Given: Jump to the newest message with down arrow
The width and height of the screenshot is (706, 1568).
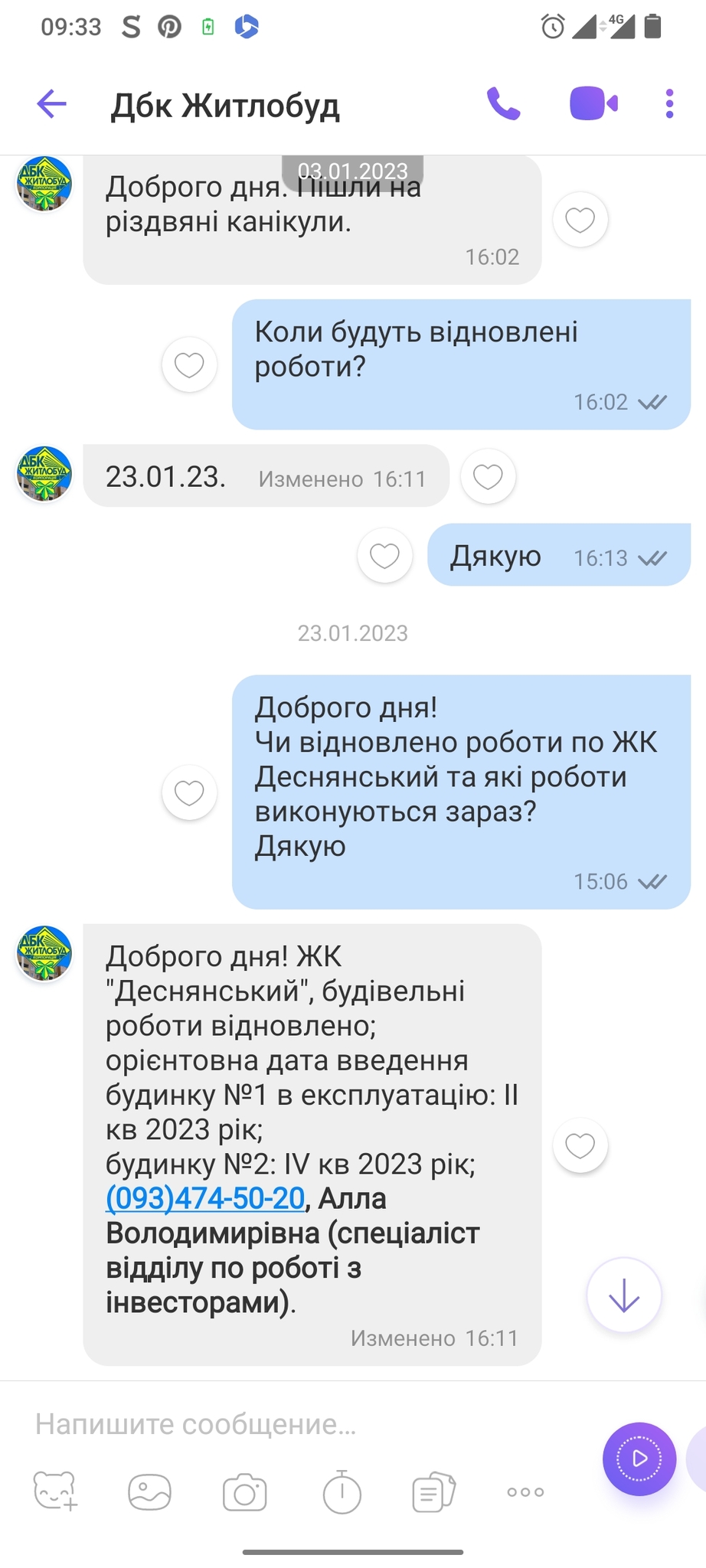Looking at the screenshot, I should pos(623,1295).
